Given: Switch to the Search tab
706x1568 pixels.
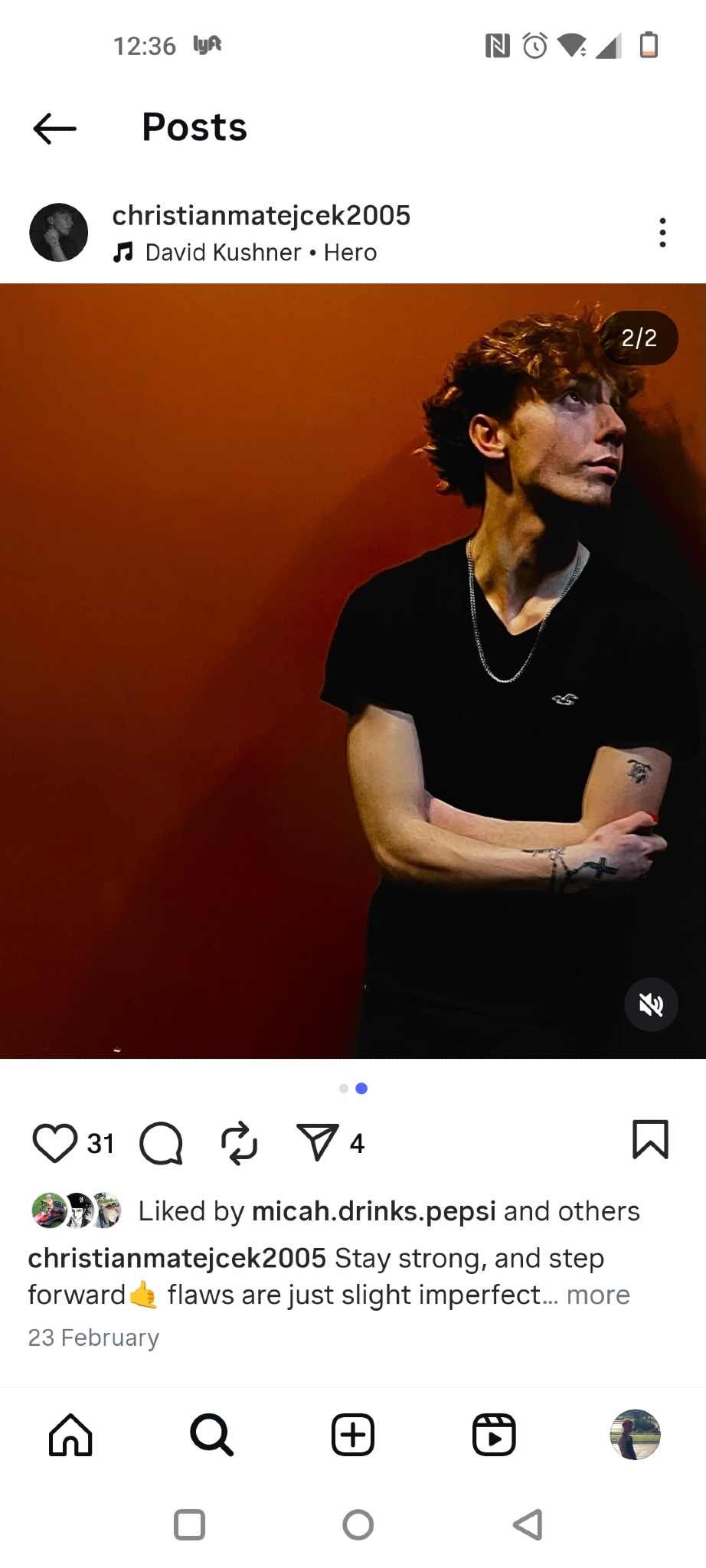Looking at the screenshot, I should (x=211, y=1434).
